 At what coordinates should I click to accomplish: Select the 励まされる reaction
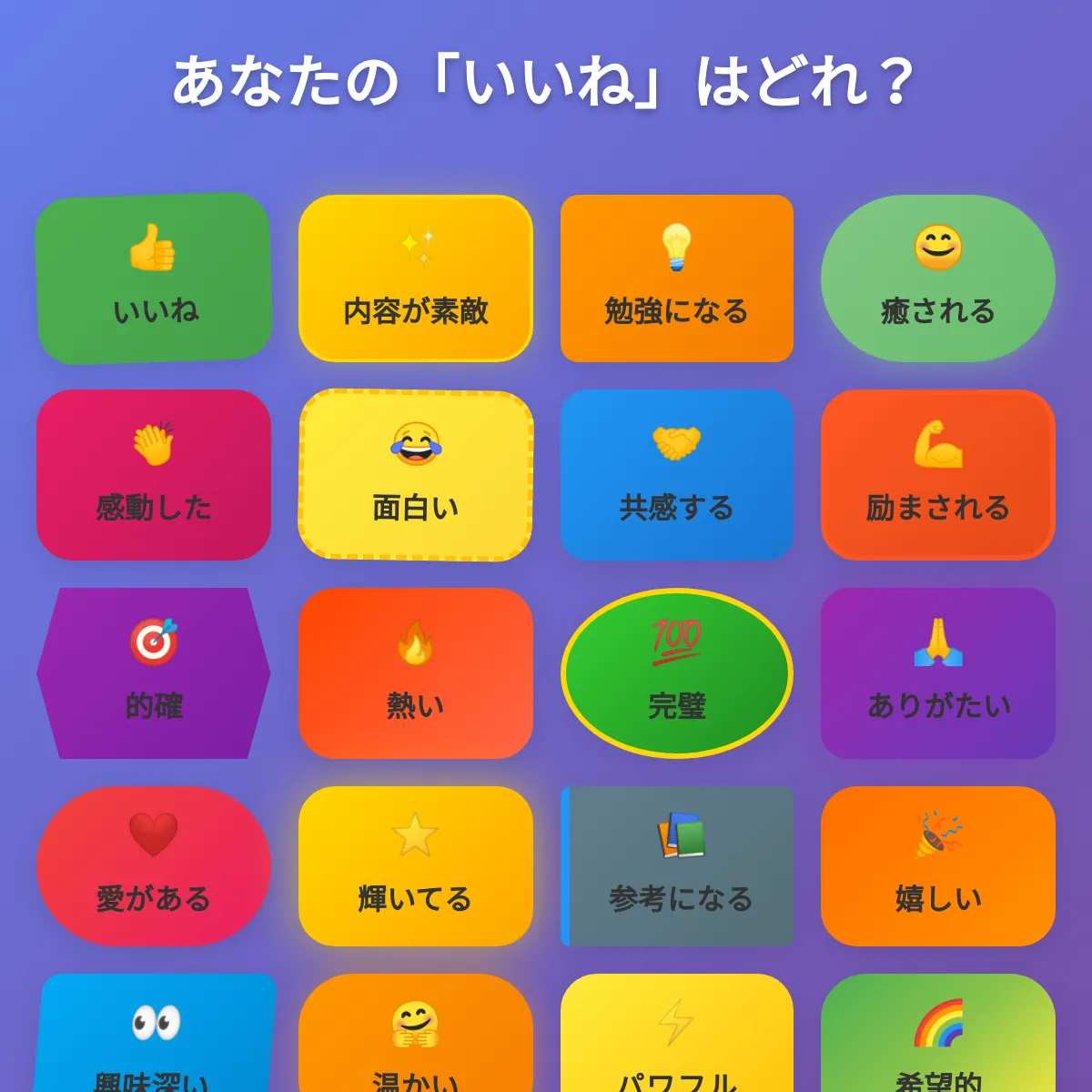938,475
